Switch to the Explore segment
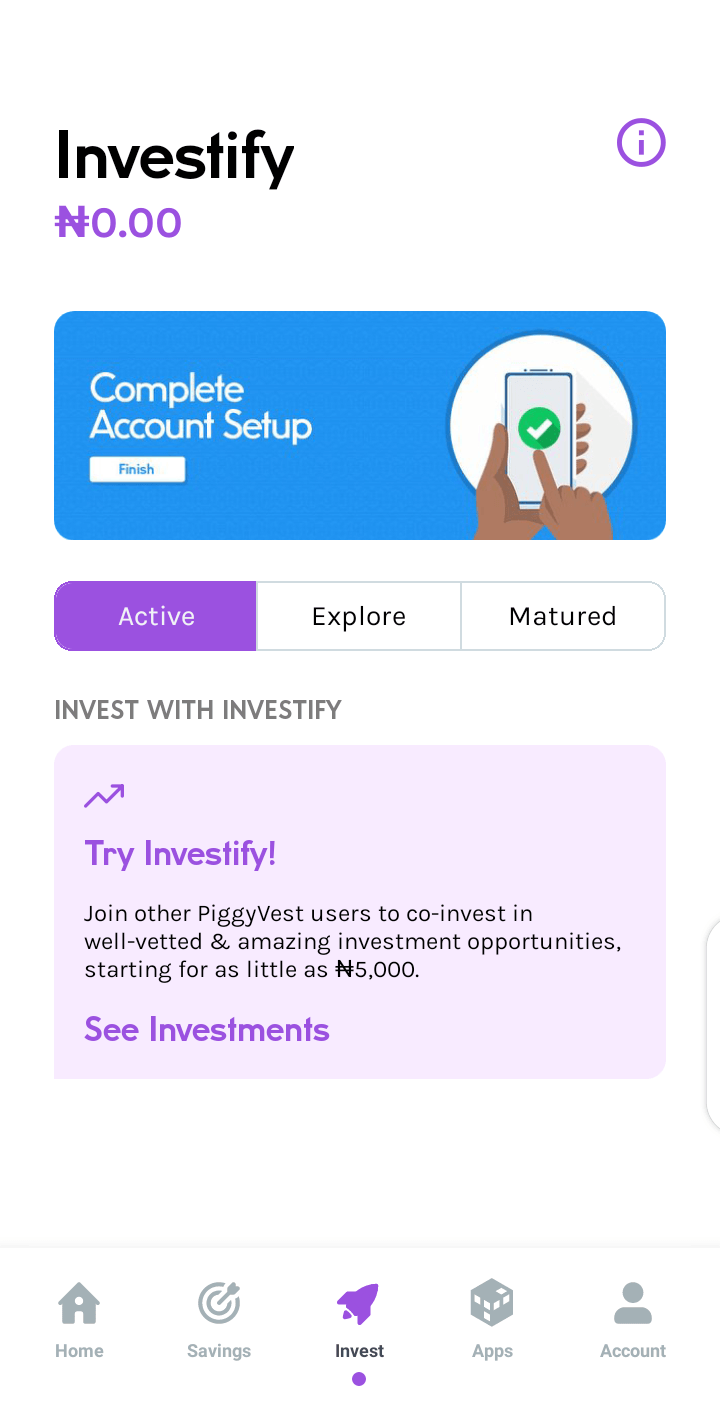The image size is (720, 1407). pos(359,616)
